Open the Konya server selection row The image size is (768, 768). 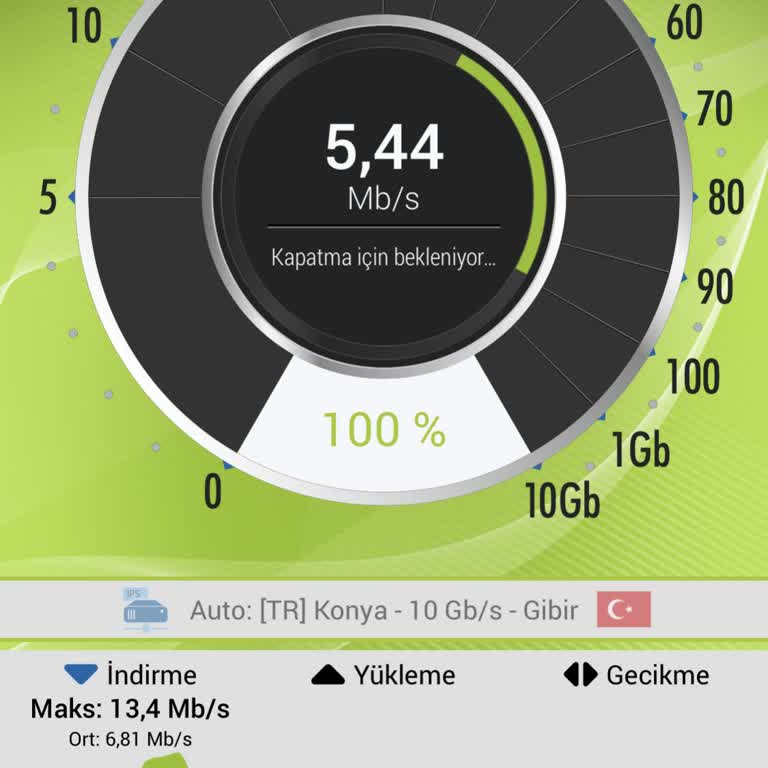click(384, 610)
